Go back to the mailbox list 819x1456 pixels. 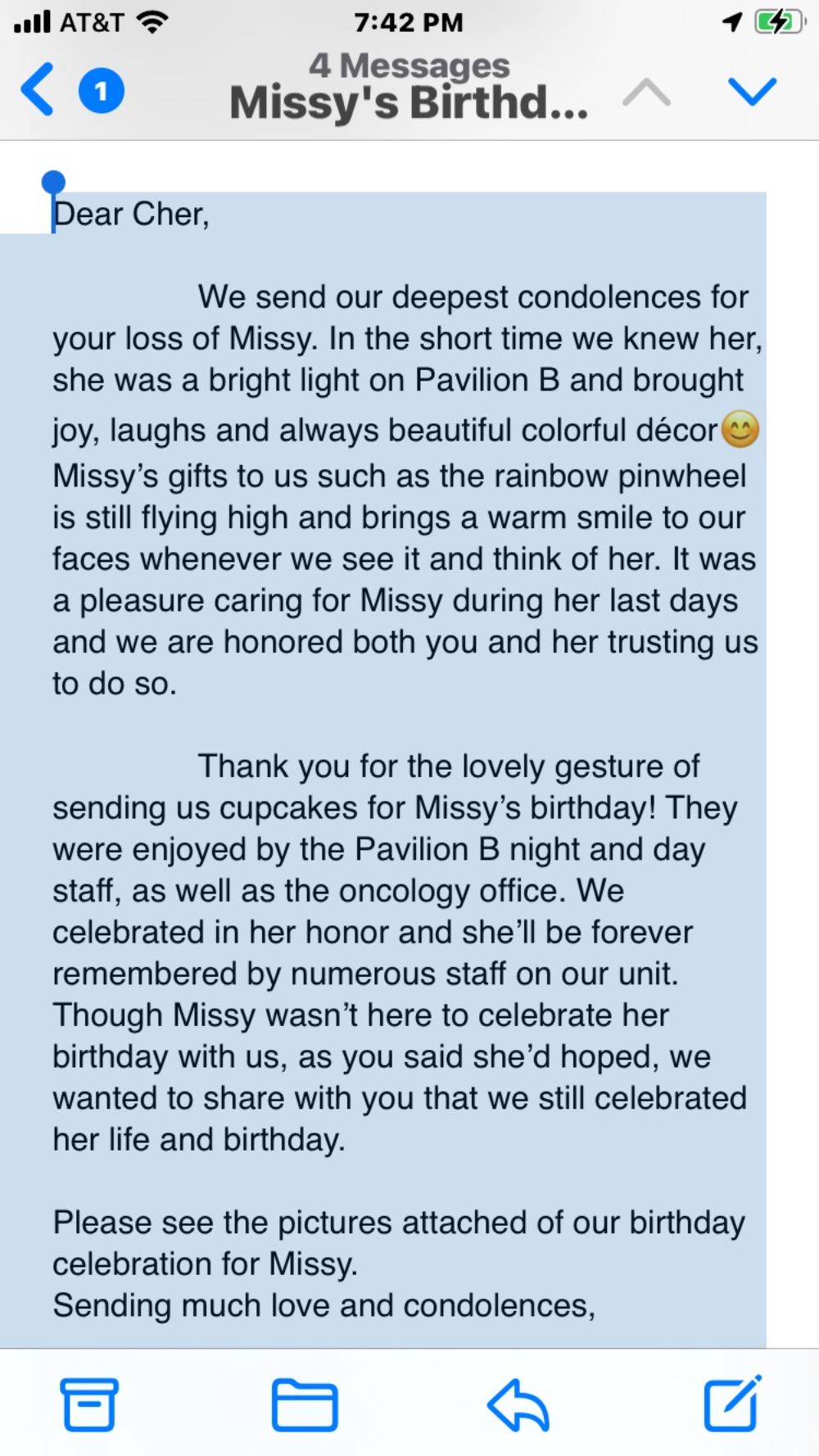(x=38, y=89)
